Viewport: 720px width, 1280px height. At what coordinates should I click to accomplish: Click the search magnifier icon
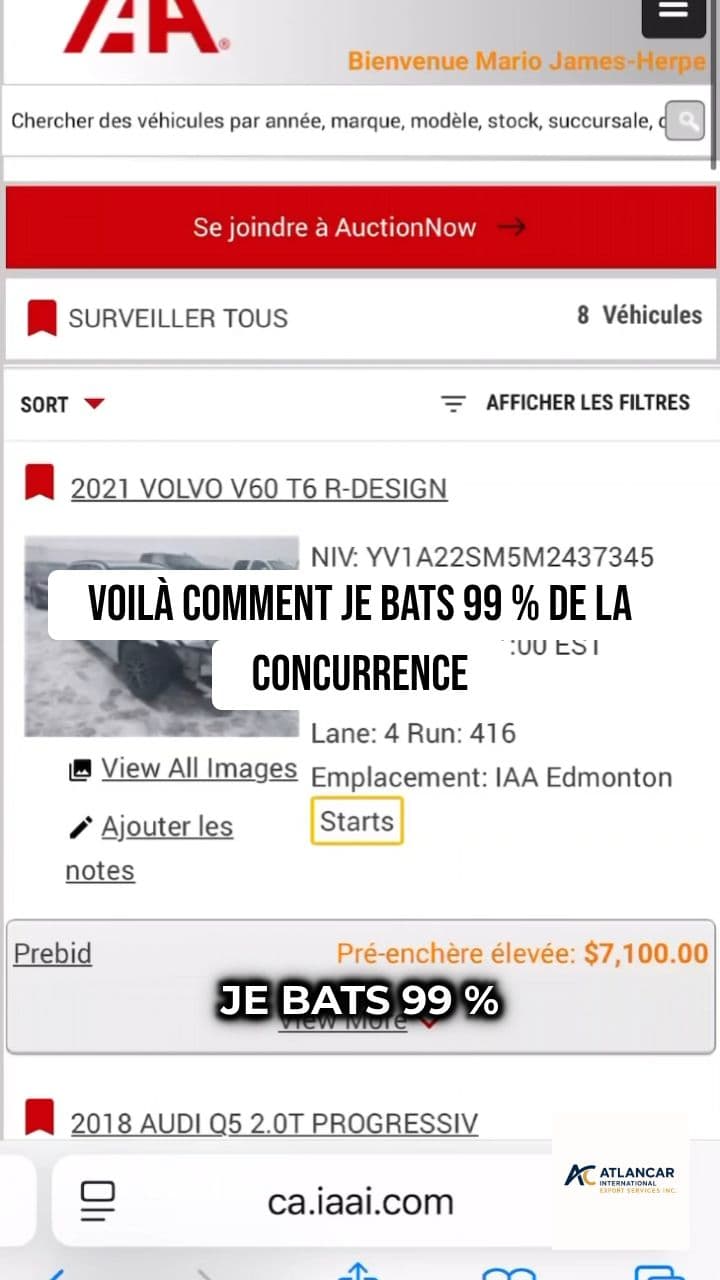pos(684,121)
